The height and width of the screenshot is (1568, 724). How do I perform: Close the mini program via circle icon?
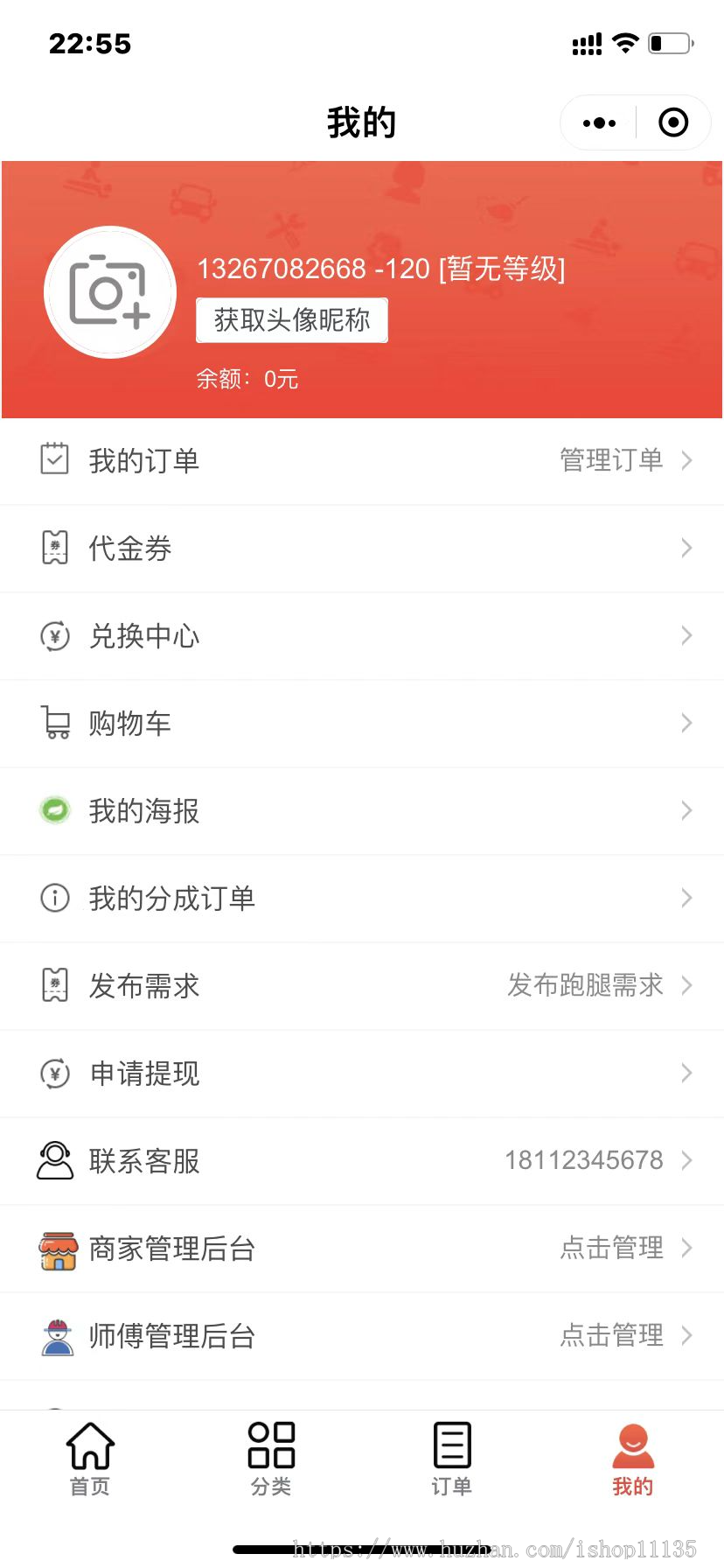[672, 123]
